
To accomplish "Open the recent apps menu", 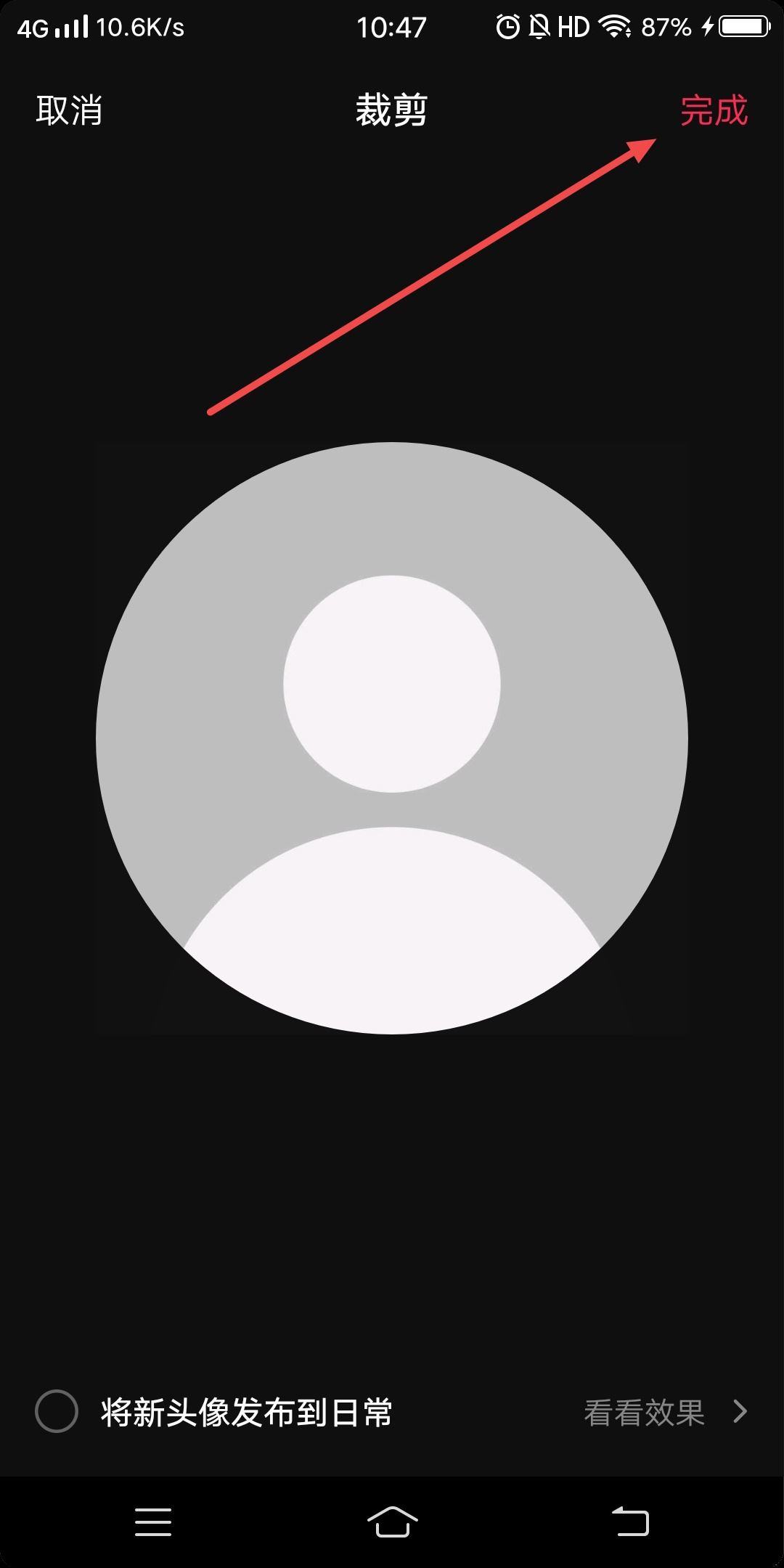I will pos(153,1521).
